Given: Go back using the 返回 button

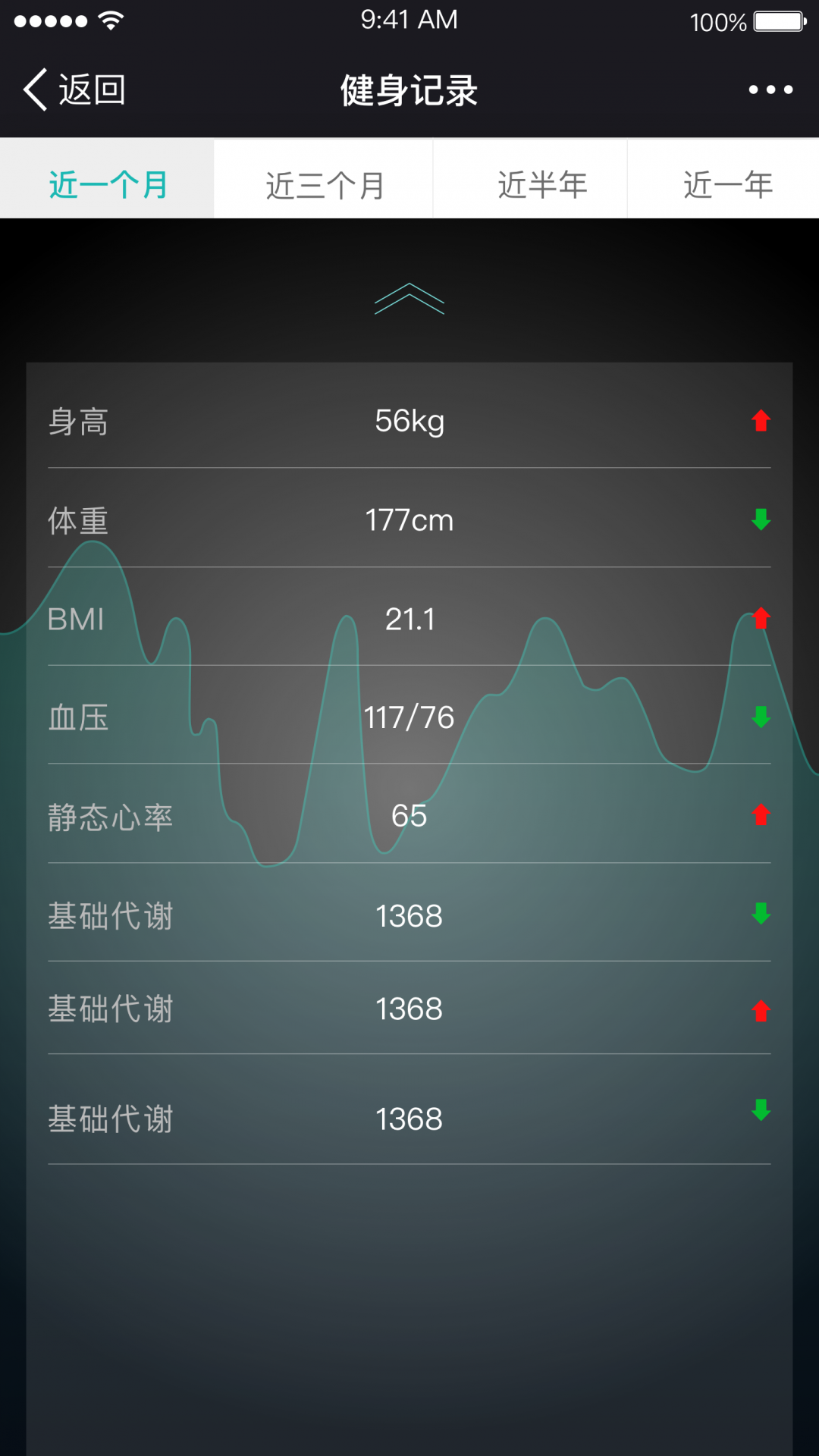Looking at the screenshot, I should coord(74,90).
